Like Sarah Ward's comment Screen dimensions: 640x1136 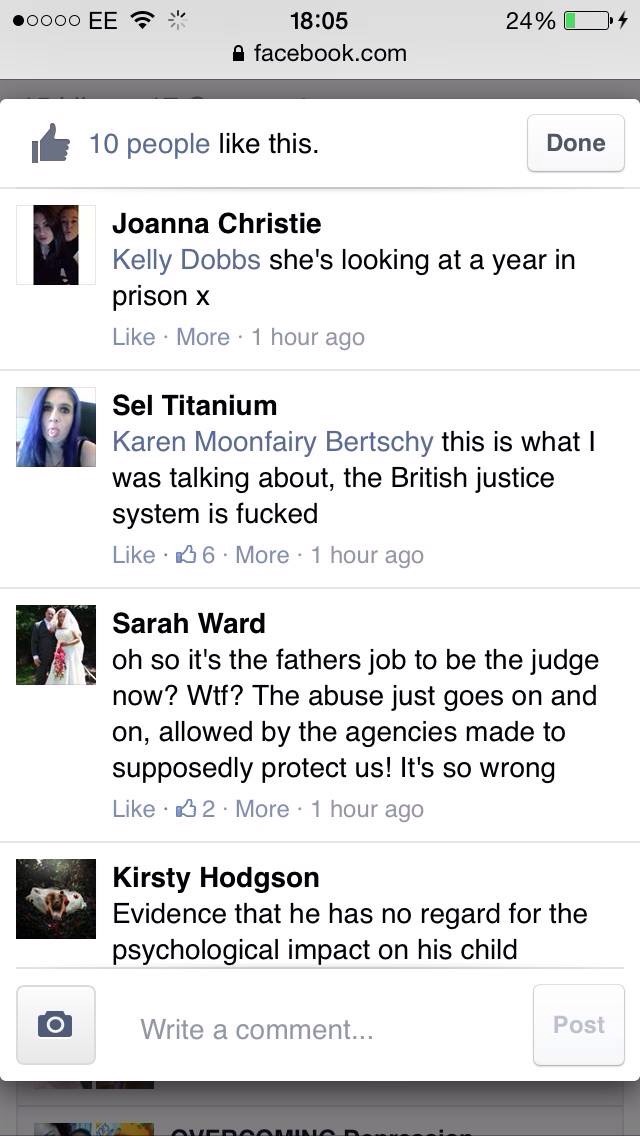pyautogui.click(x=133, y=809)
